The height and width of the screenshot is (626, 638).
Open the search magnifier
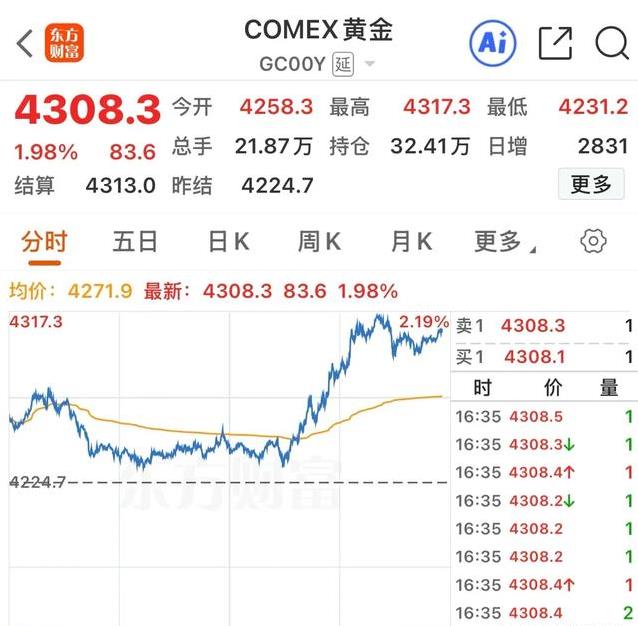click(611, 43)
